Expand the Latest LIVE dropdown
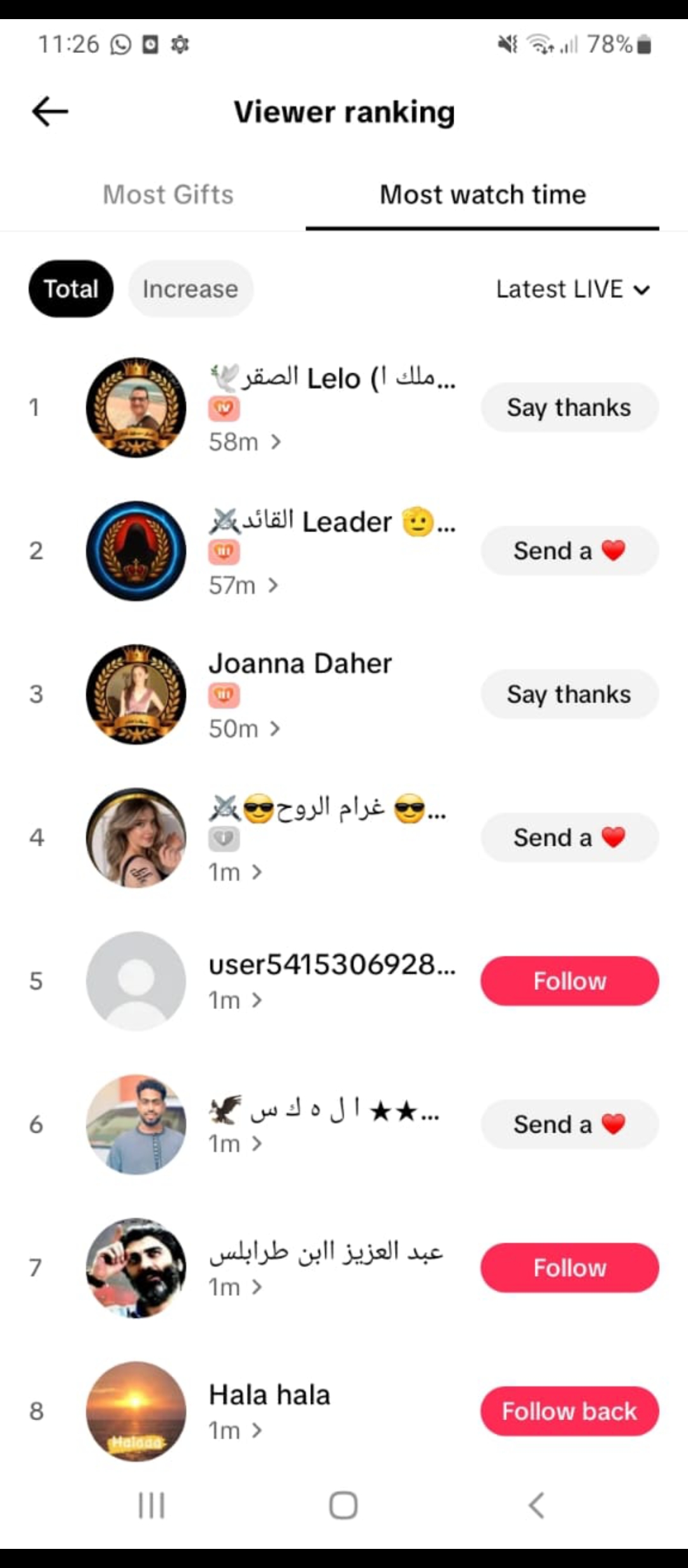Image resolution: width=688 pixels, height=1568 pixels. point(573,289)
